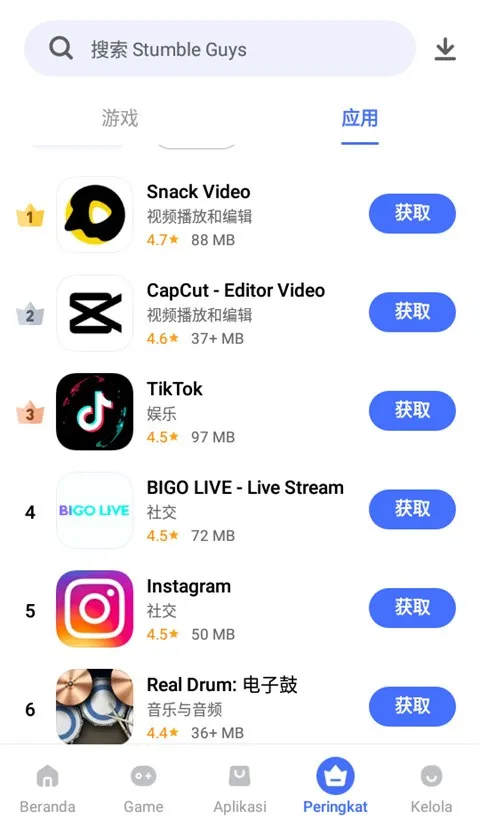Tap 获取 beside Real Drum
The width and height of the screenshot is (480, 827).
pyautogui.click(x=412, y=706)
